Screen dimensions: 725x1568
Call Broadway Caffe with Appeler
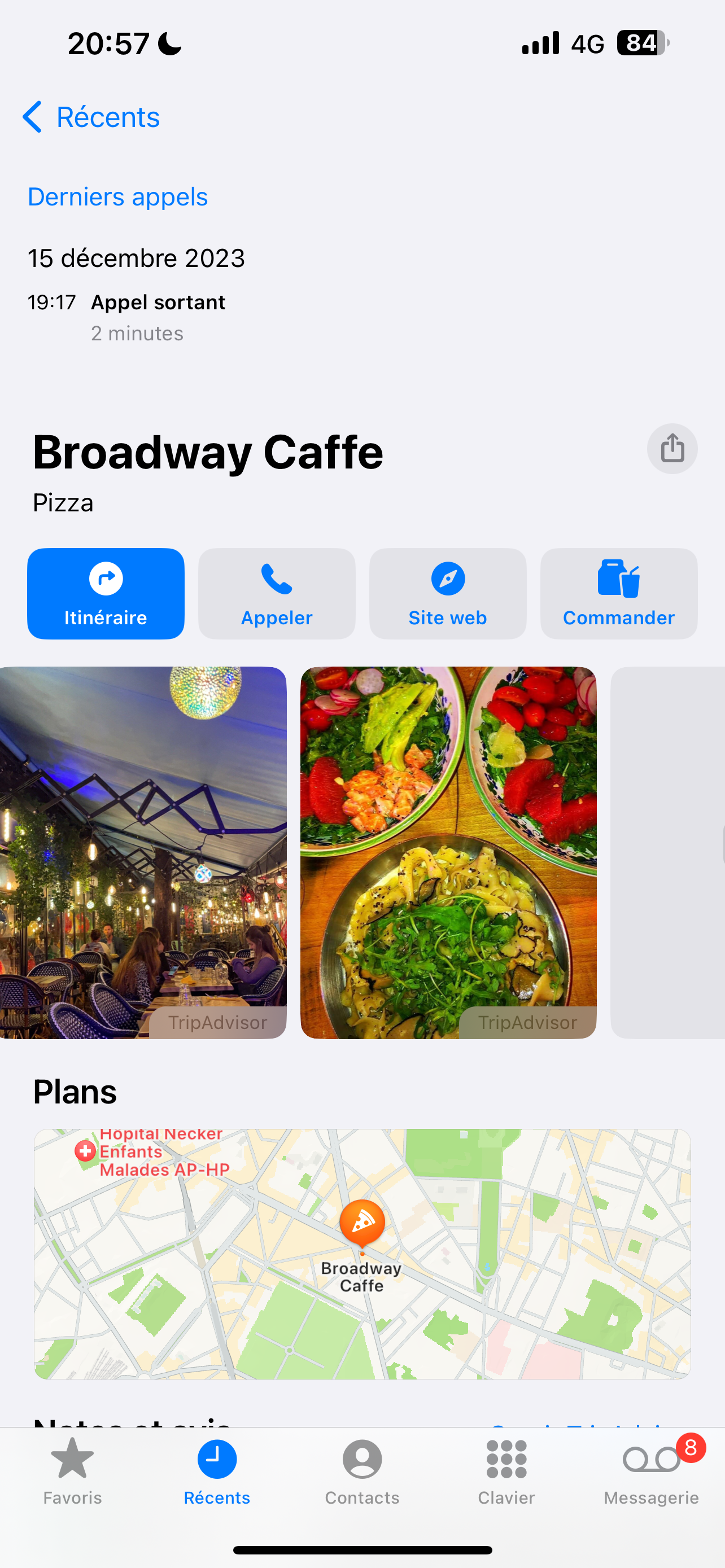click(276, 593)
